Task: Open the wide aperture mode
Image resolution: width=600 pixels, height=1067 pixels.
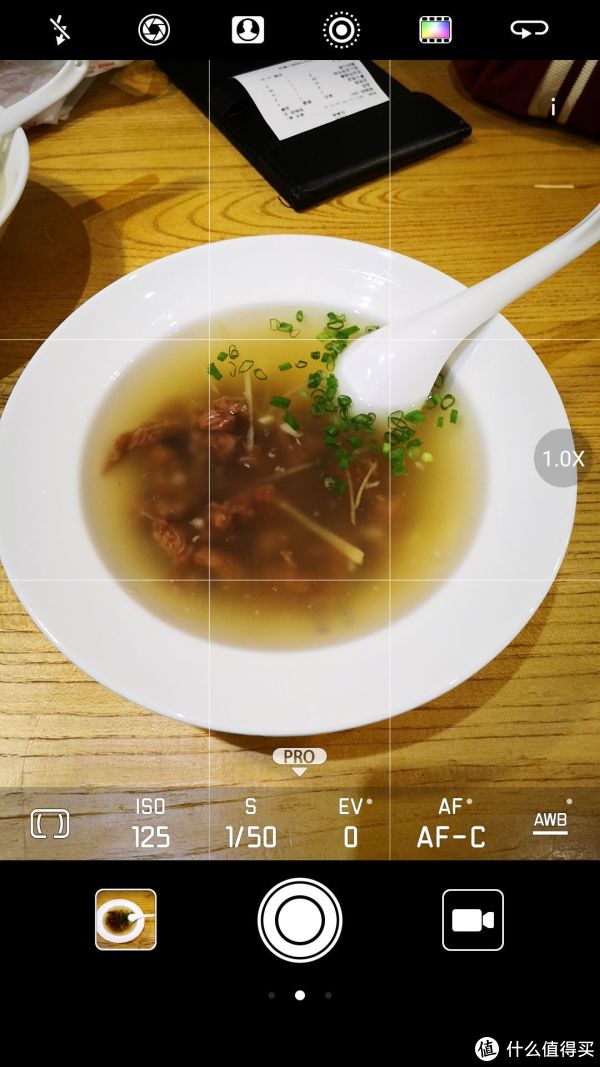Action: tap(154, 30)
